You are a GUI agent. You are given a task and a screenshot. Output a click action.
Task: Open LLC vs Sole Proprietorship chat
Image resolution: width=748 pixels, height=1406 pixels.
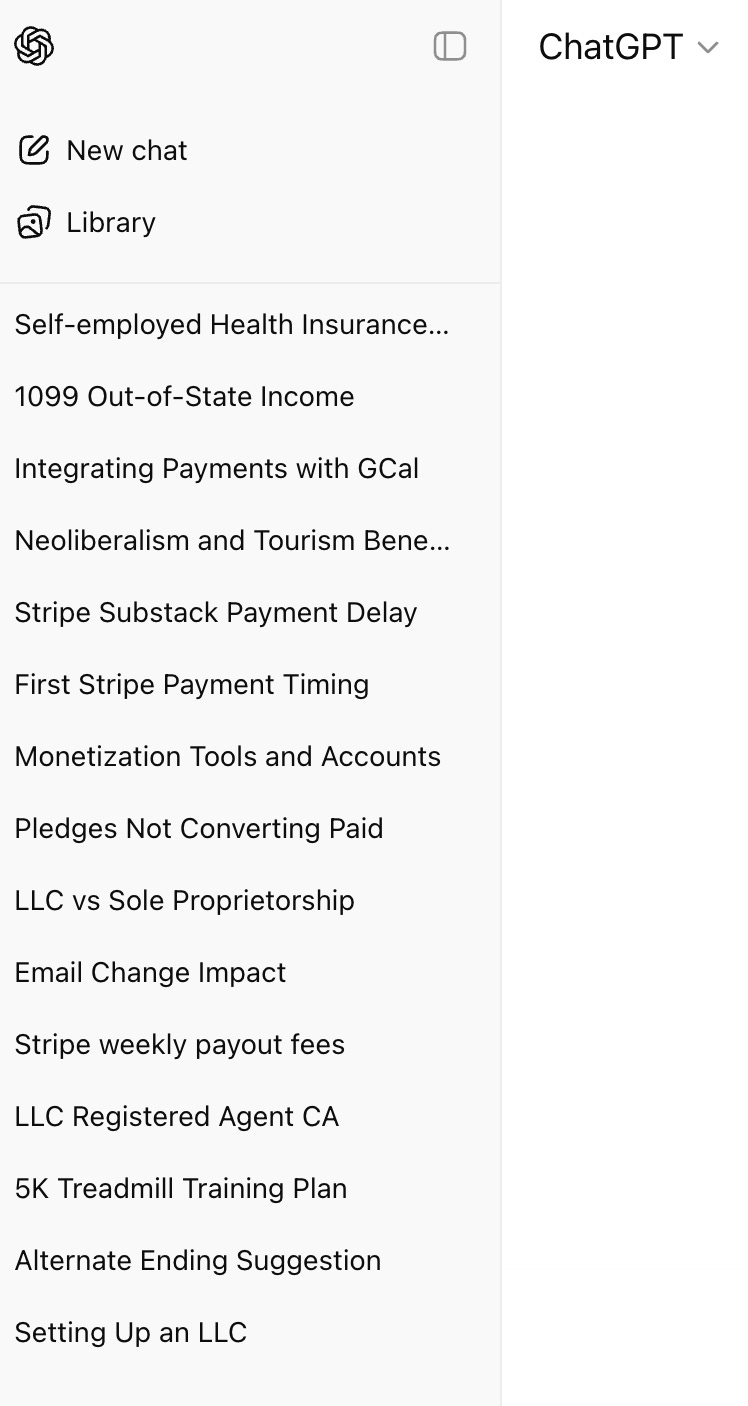(184, 900)
